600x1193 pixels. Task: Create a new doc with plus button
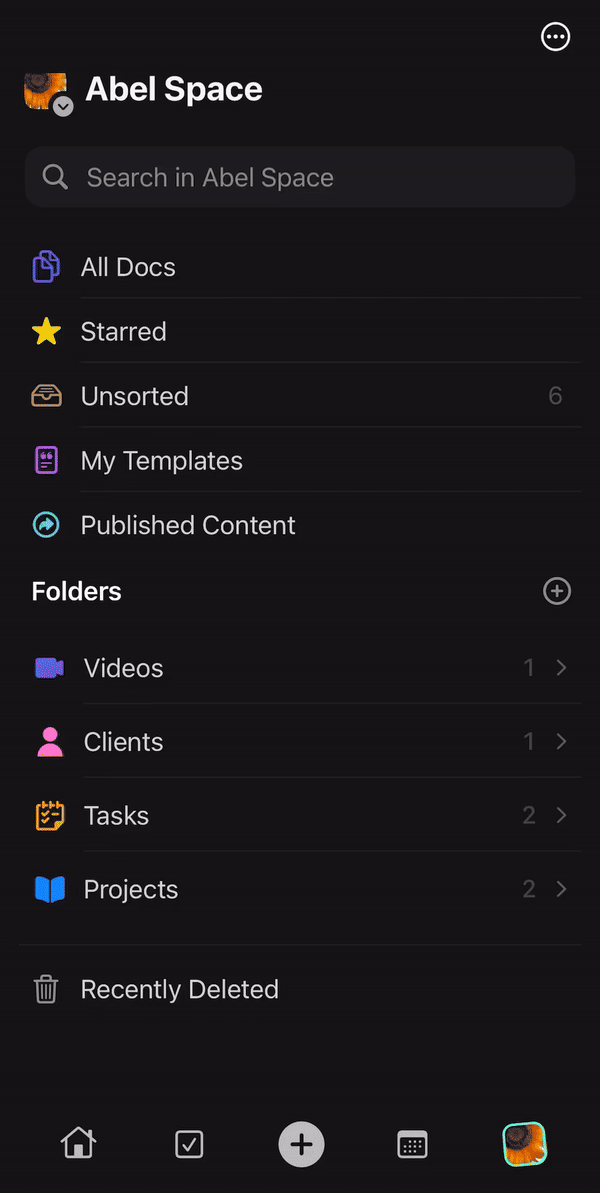coord(301,1144)
